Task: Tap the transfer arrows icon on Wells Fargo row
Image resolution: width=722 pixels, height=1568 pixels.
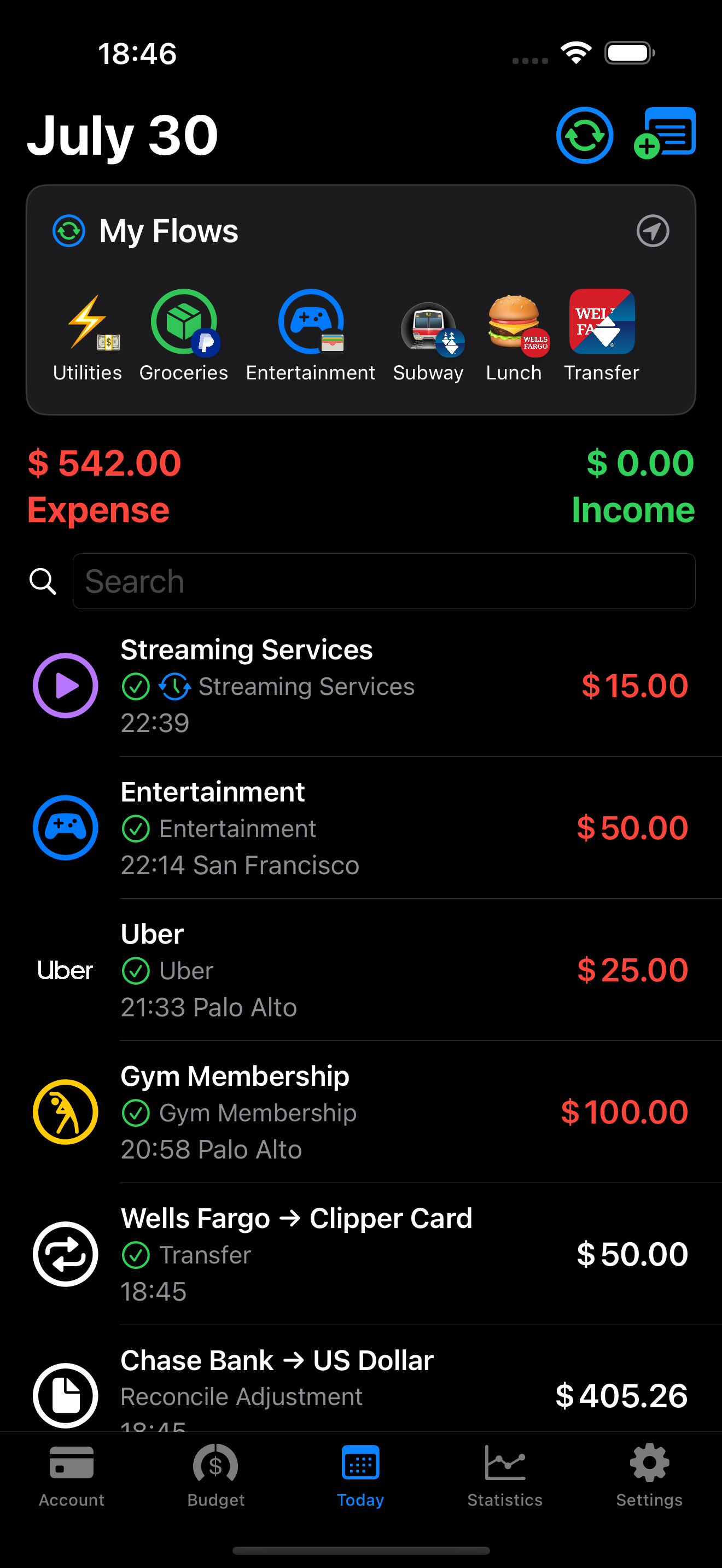Action: (65, 1254)
